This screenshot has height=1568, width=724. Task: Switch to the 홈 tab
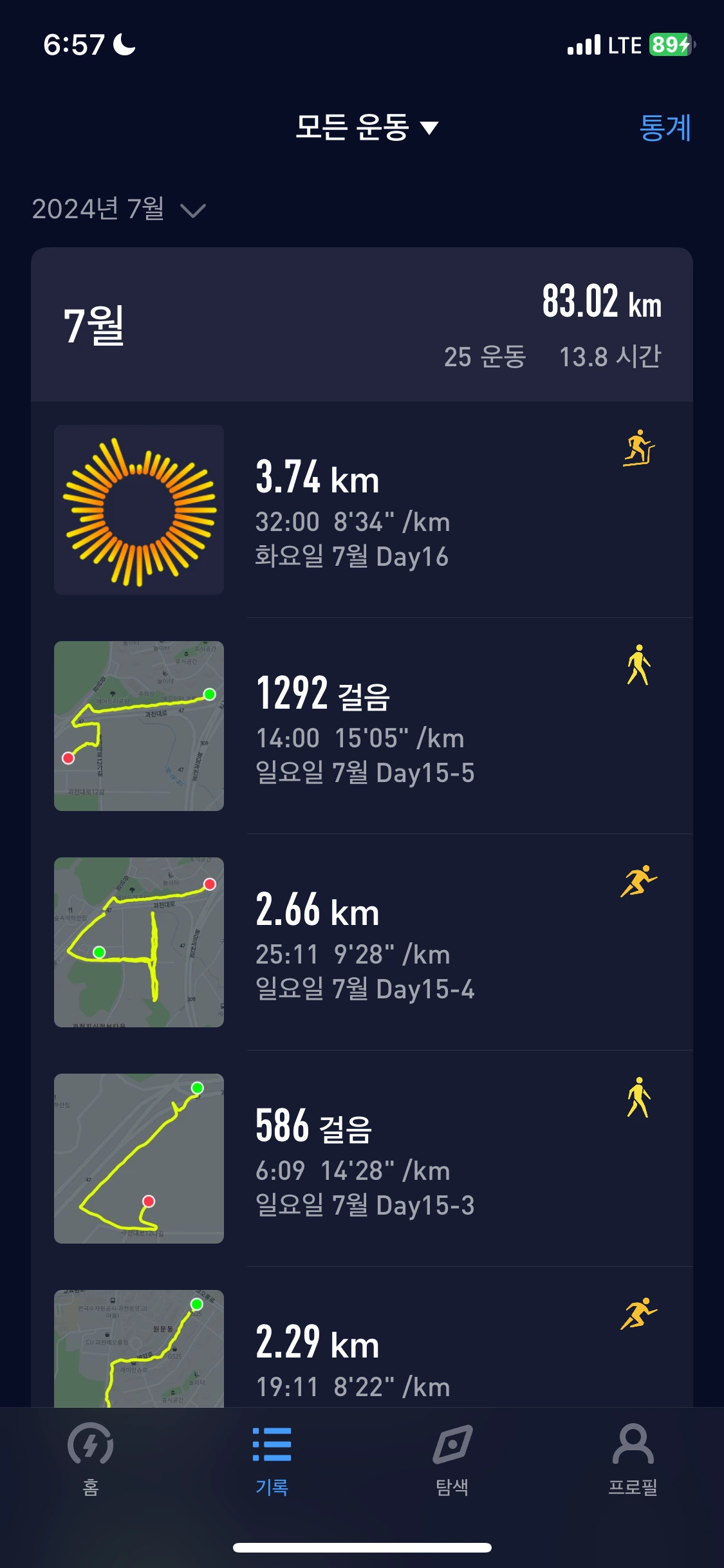(91, 1459)
